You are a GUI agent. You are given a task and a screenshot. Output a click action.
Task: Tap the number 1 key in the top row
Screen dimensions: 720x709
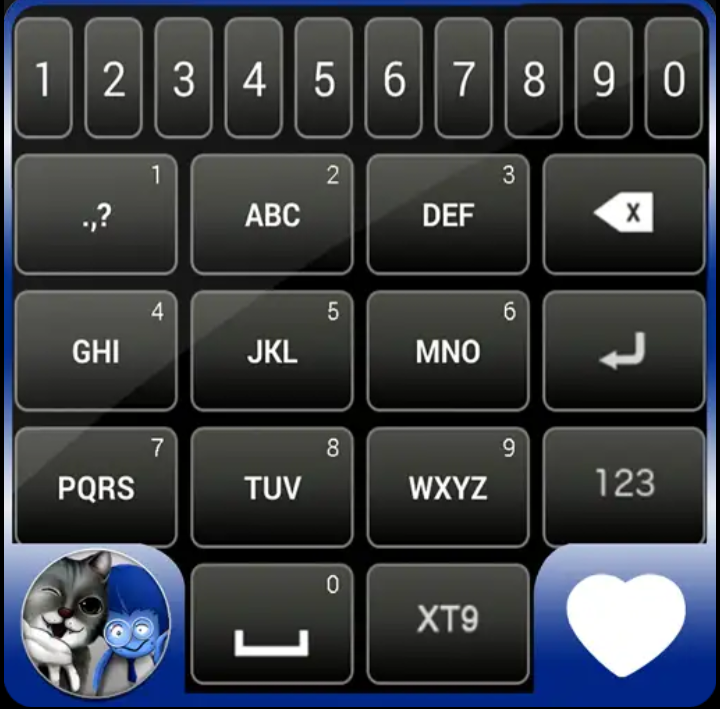pos(43,78)
